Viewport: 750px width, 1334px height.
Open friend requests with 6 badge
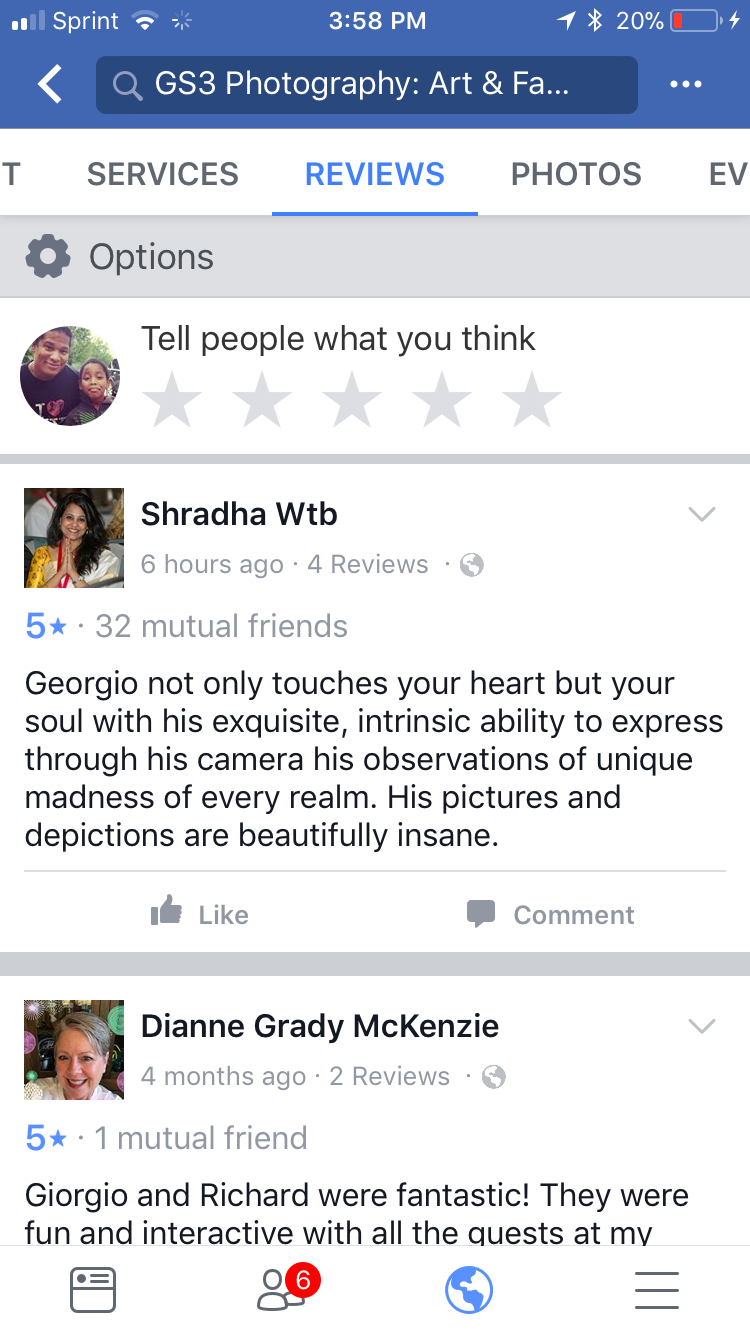[282, 1290]
